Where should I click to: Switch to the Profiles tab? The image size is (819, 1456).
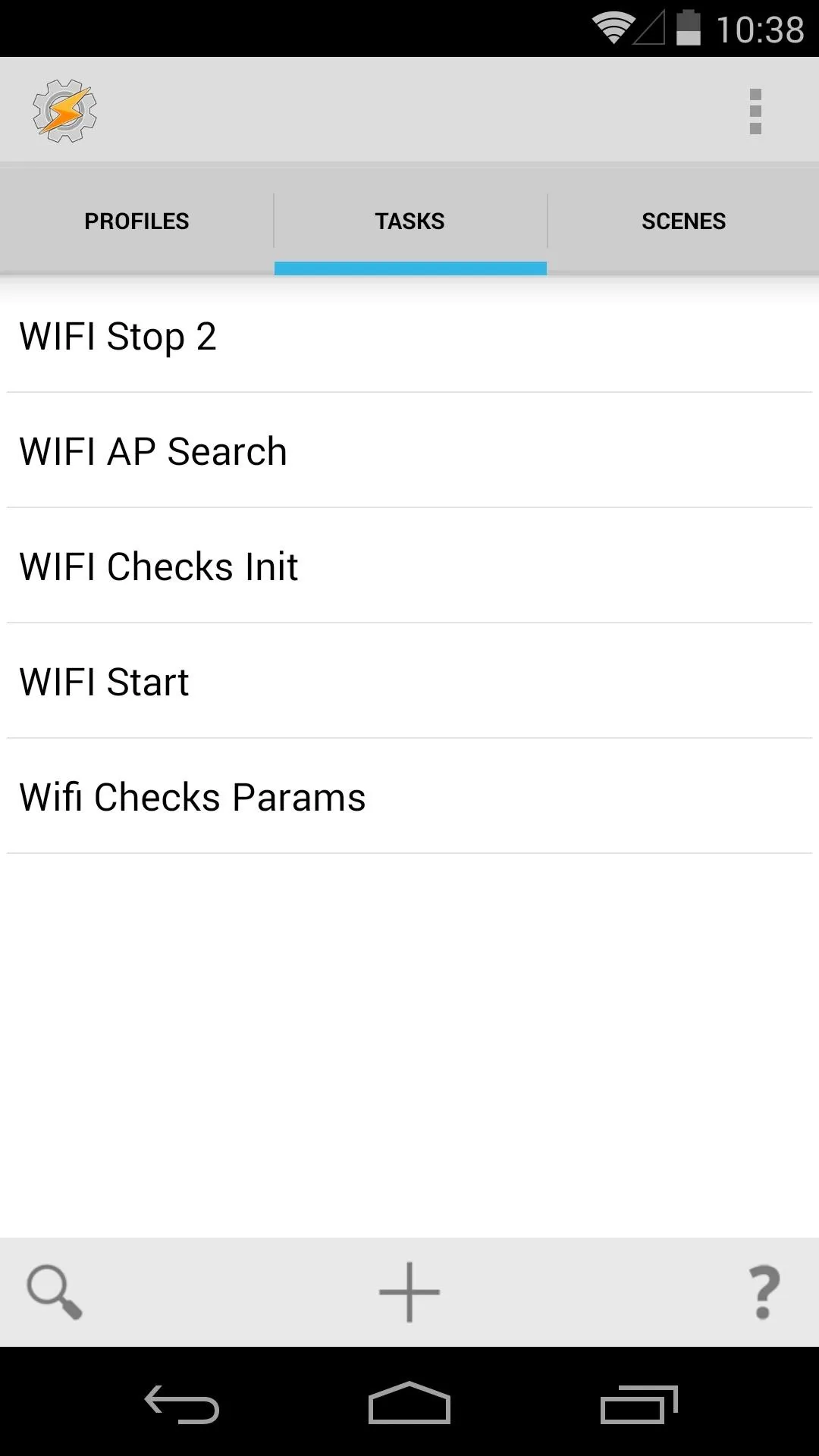pyautogui.click(x=136, y=221)
